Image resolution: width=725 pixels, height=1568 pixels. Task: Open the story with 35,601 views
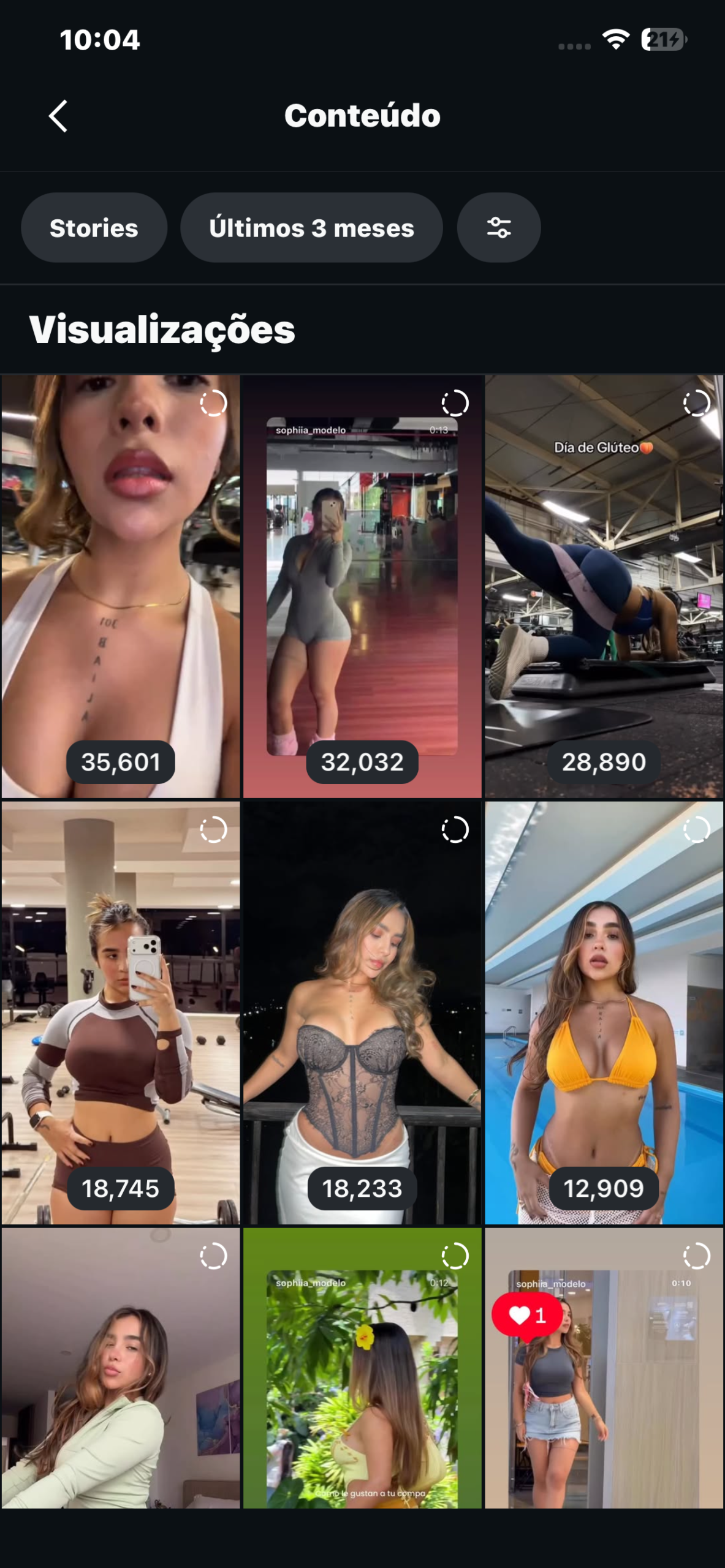tap(121, 586)
